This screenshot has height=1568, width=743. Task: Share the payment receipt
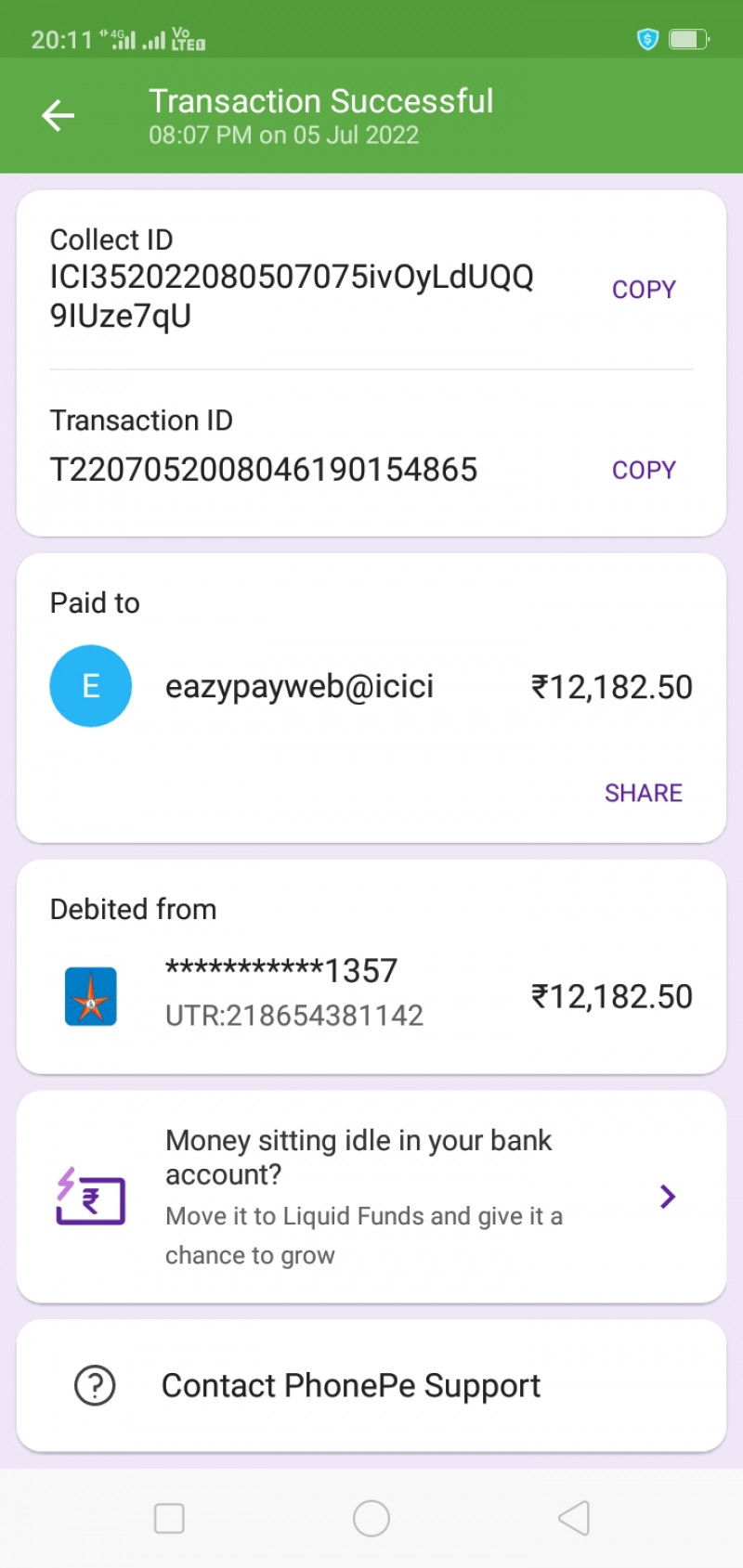pyautogui.click(x=643, y=793)
